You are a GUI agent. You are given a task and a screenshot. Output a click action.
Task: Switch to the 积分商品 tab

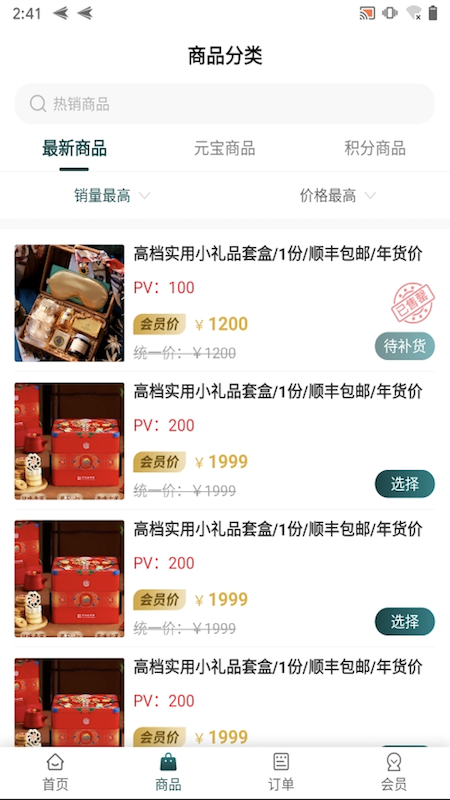point(375,148)
